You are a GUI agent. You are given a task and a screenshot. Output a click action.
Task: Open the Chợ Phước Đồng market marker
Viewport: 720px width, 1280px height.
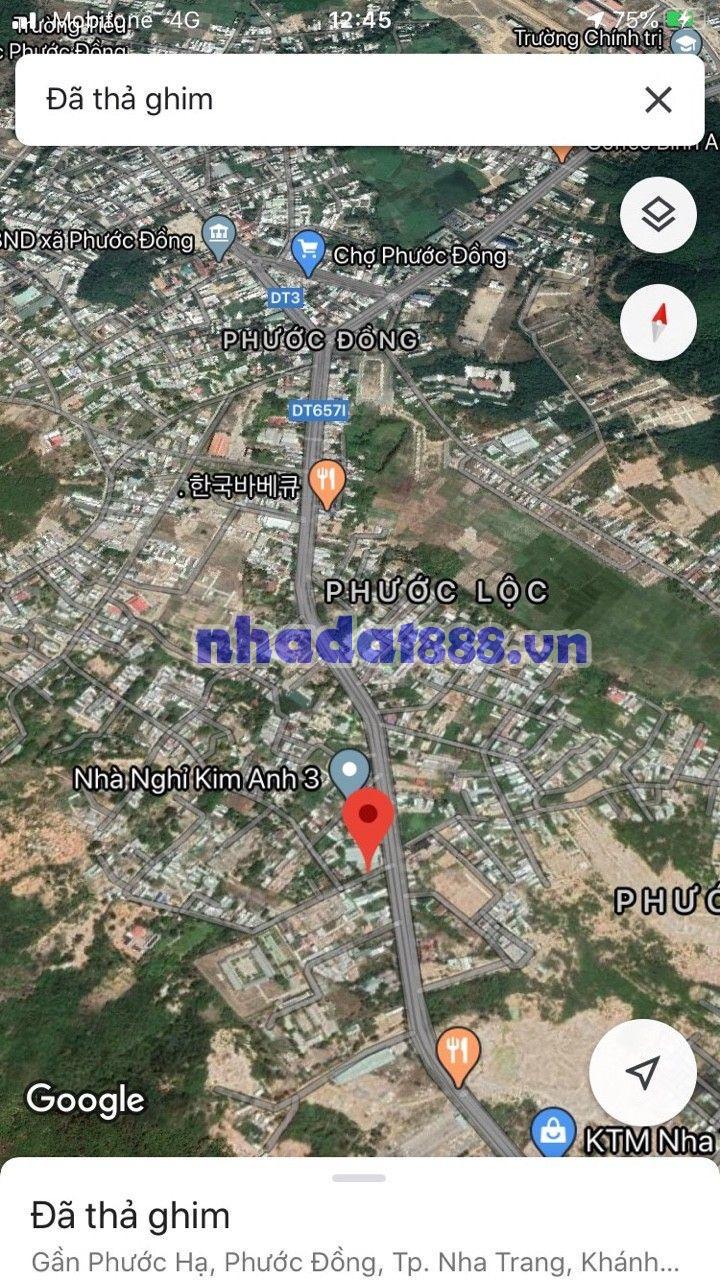[308, 252]
